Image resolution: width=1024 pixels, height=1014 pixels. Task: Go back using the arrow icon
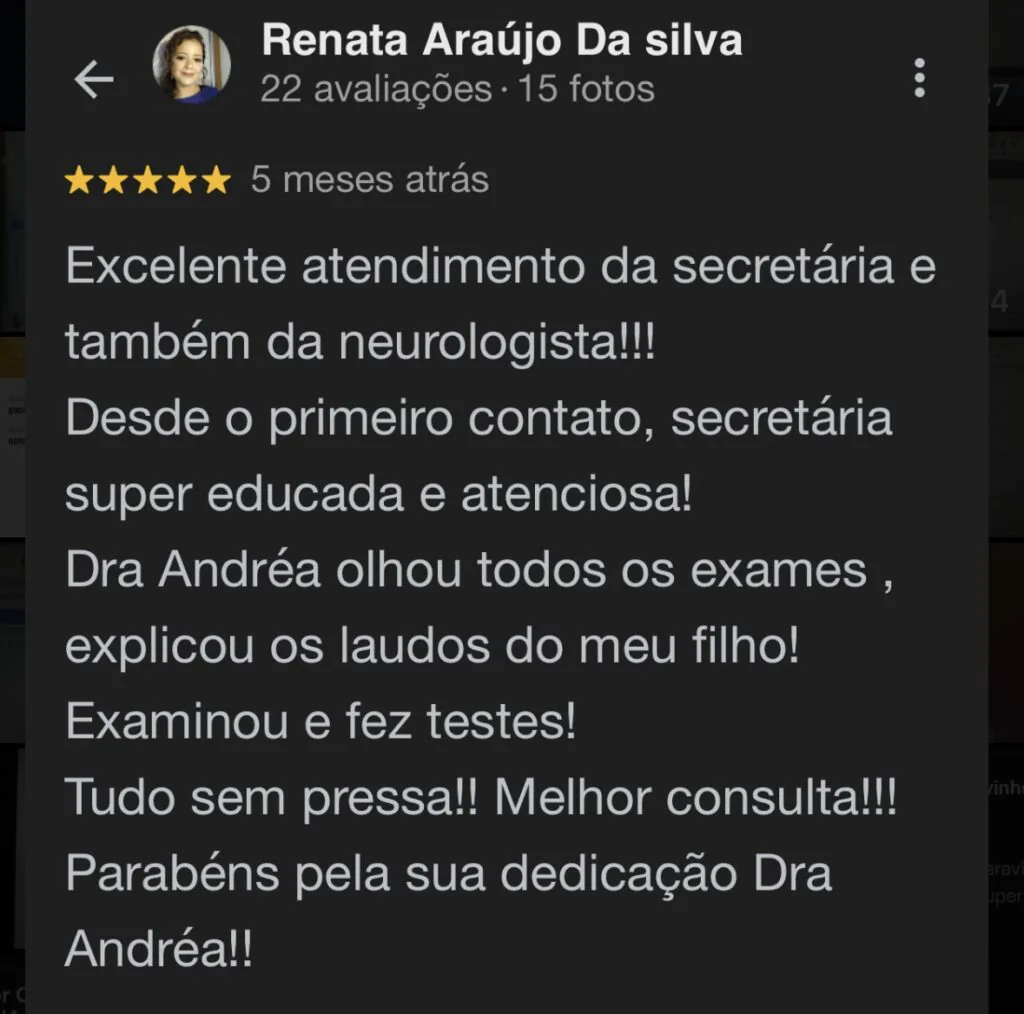tap(94, 79)
